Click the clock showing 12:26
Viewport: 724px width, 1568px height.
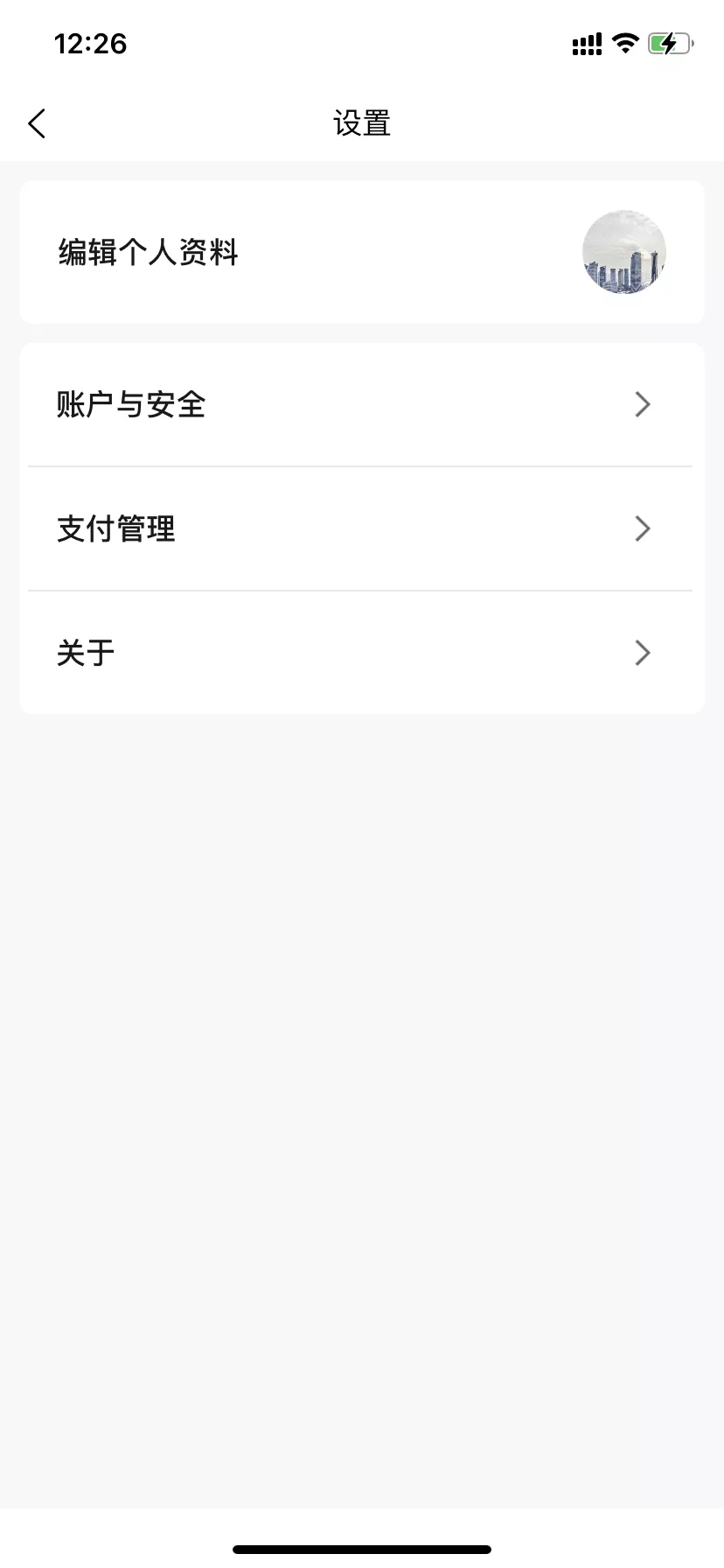(92, 44)
